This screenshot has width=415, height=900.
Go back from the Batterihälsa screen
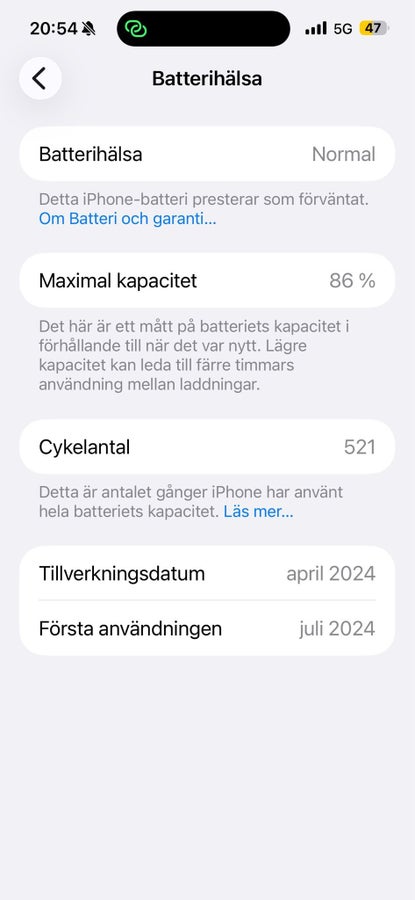click(x=40, y=78)
